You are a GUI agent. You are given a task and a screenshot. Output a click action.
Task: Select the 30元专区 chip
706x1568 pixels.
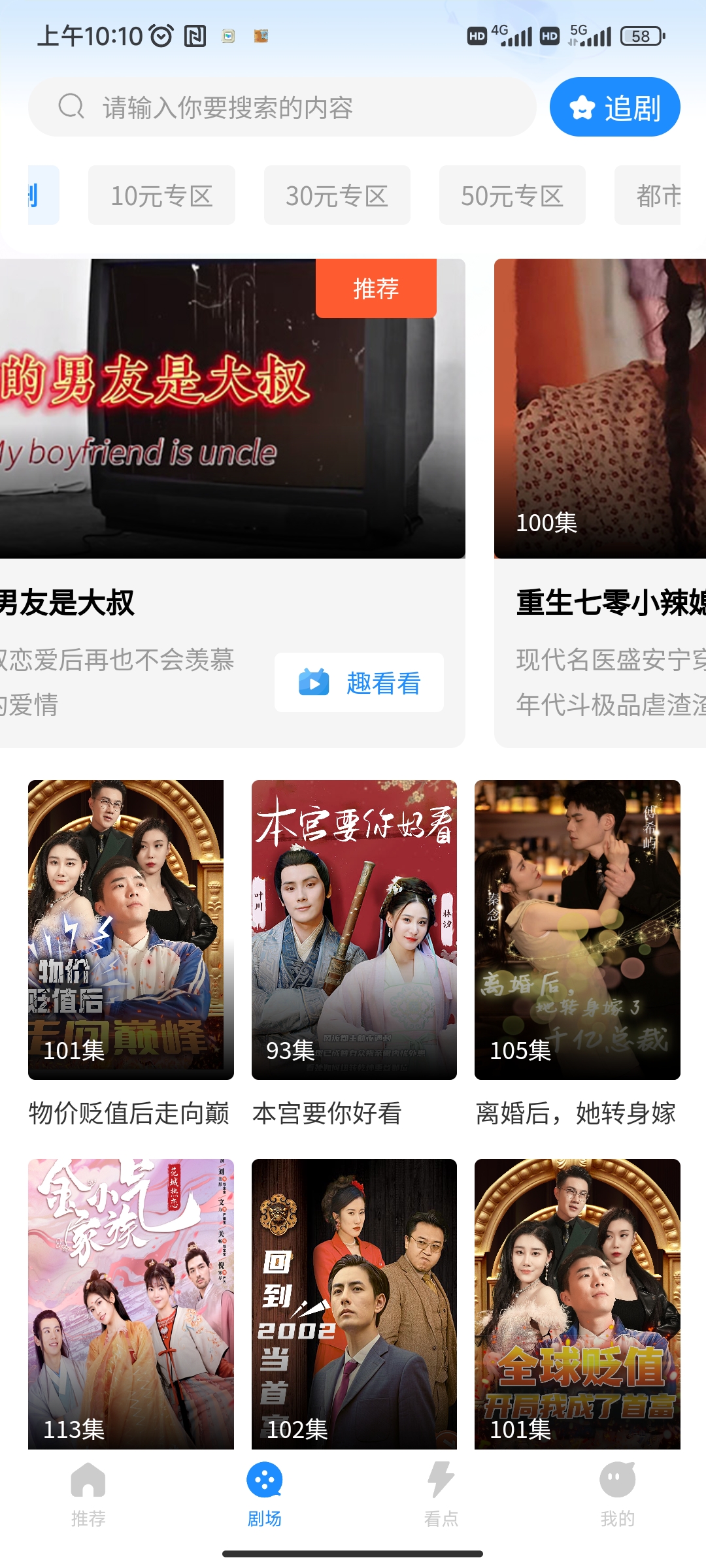(337, 195)
